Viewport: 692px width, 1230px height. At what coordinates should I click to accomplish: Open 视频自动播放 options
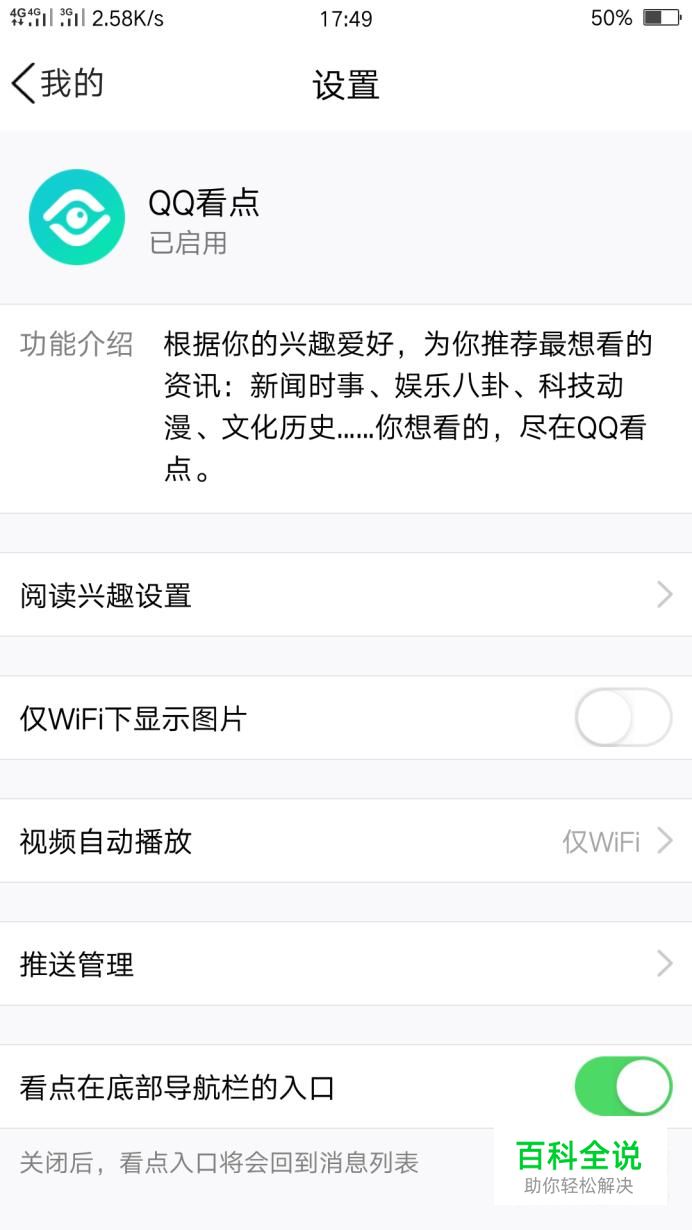(x=346, y=842)
